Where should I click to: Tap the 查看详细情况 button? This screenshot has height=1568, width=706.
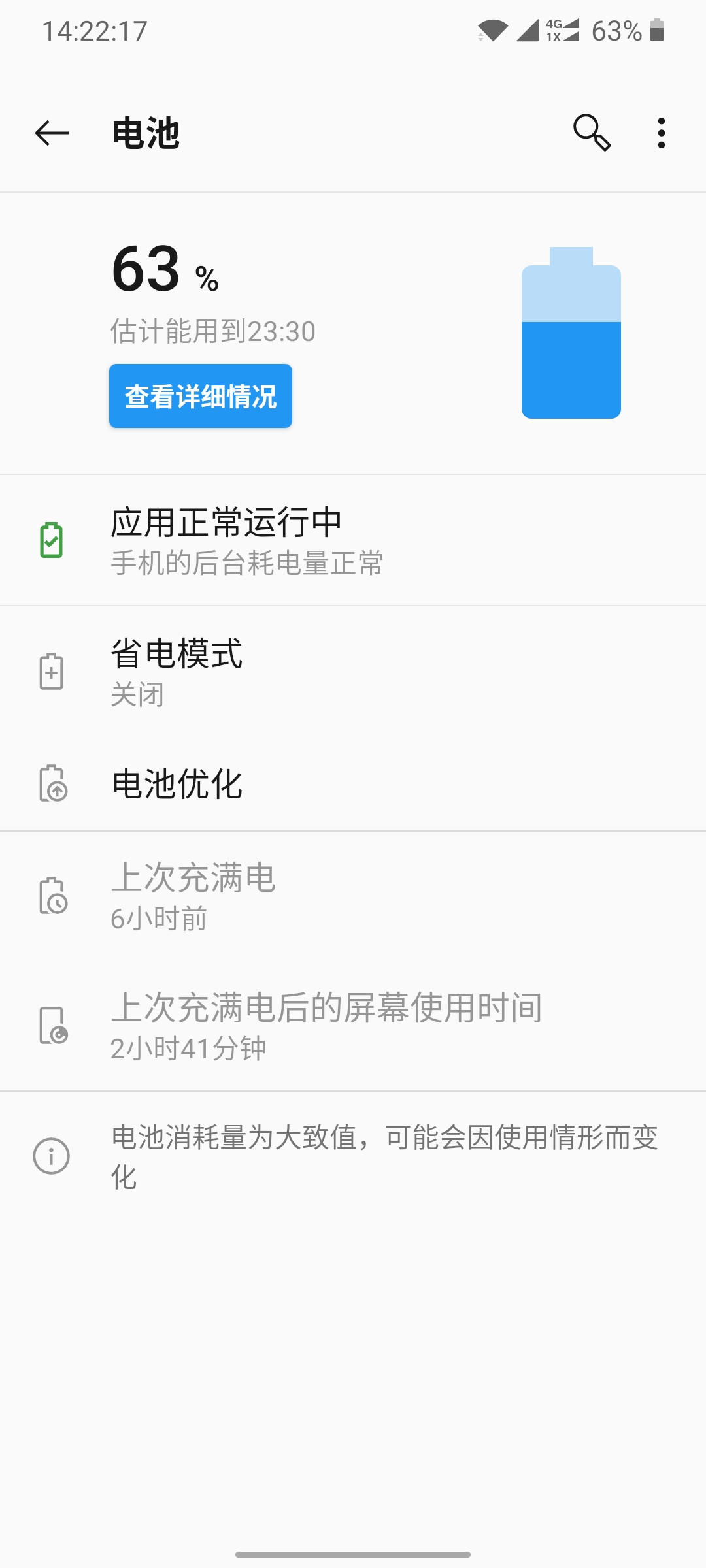[x=201, y=396]
